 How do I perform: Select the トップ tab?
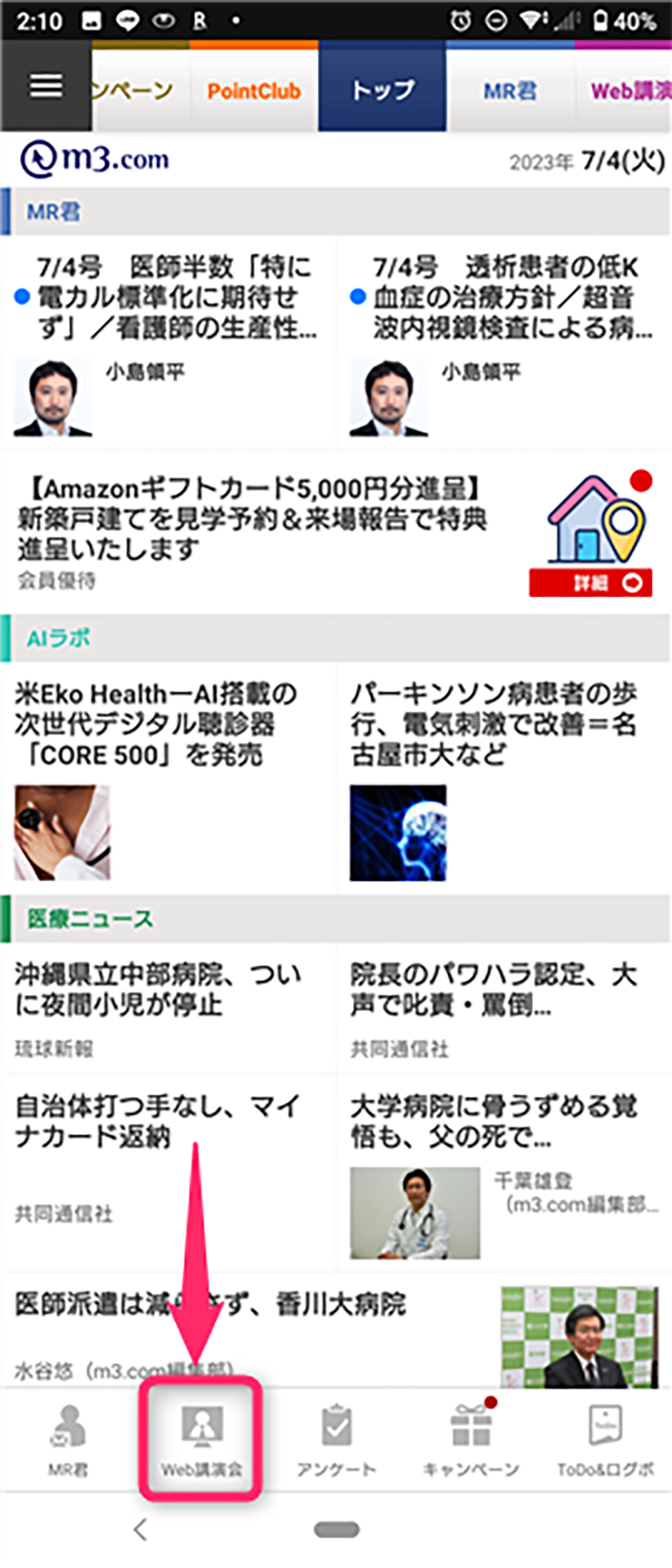tap(382, 89)
